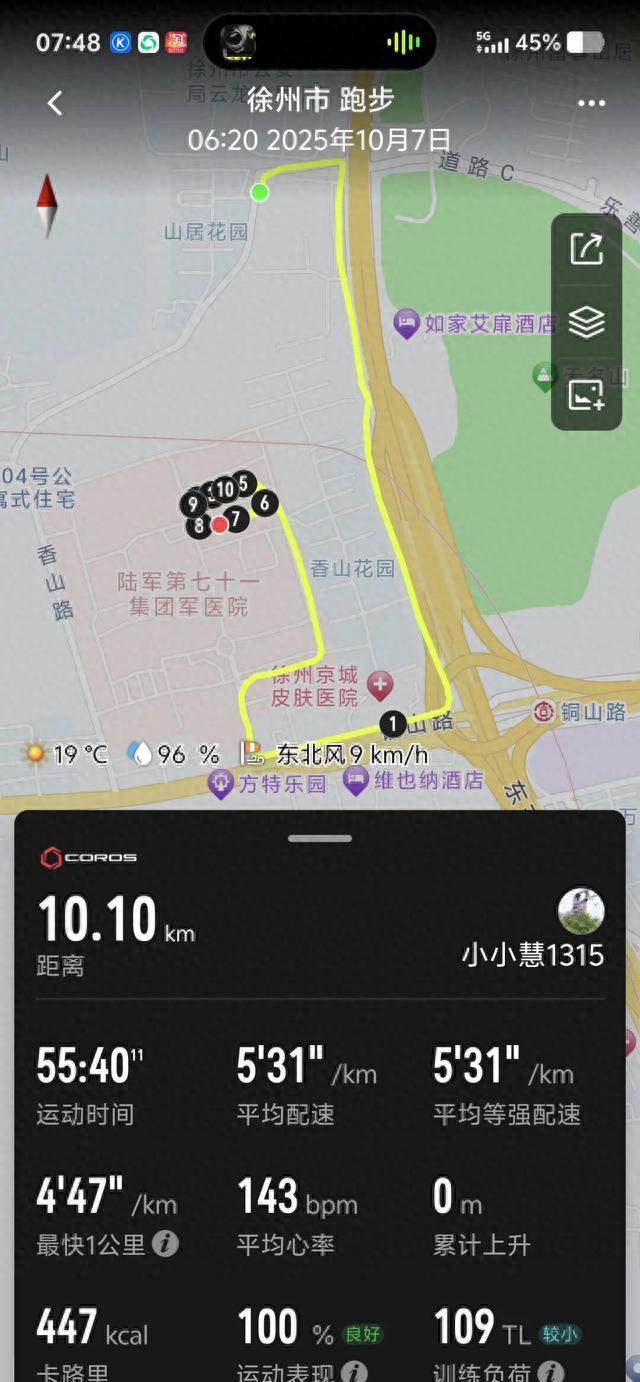Viewport: 640px width, 1382px height.
Task: Go back using the top-left arrow
Action: click(55, 102)
